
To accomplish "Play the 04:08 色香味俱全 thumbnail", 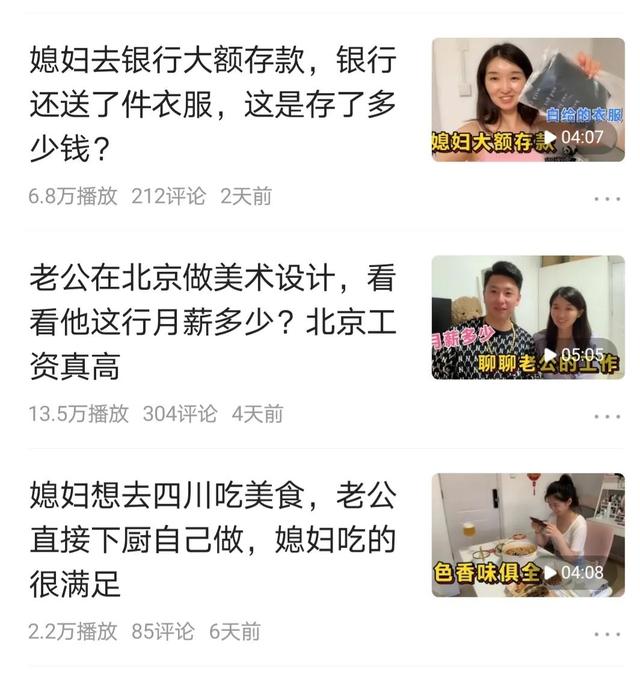I will 528,535.
